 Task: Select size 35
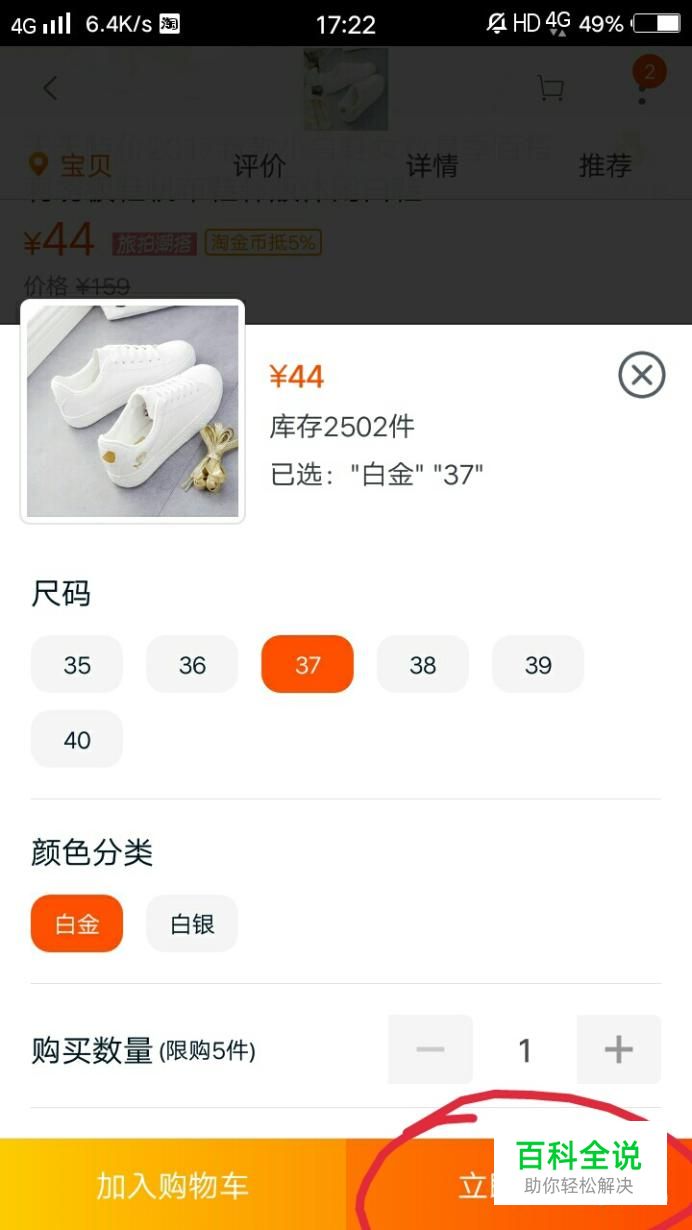(77, 664)
